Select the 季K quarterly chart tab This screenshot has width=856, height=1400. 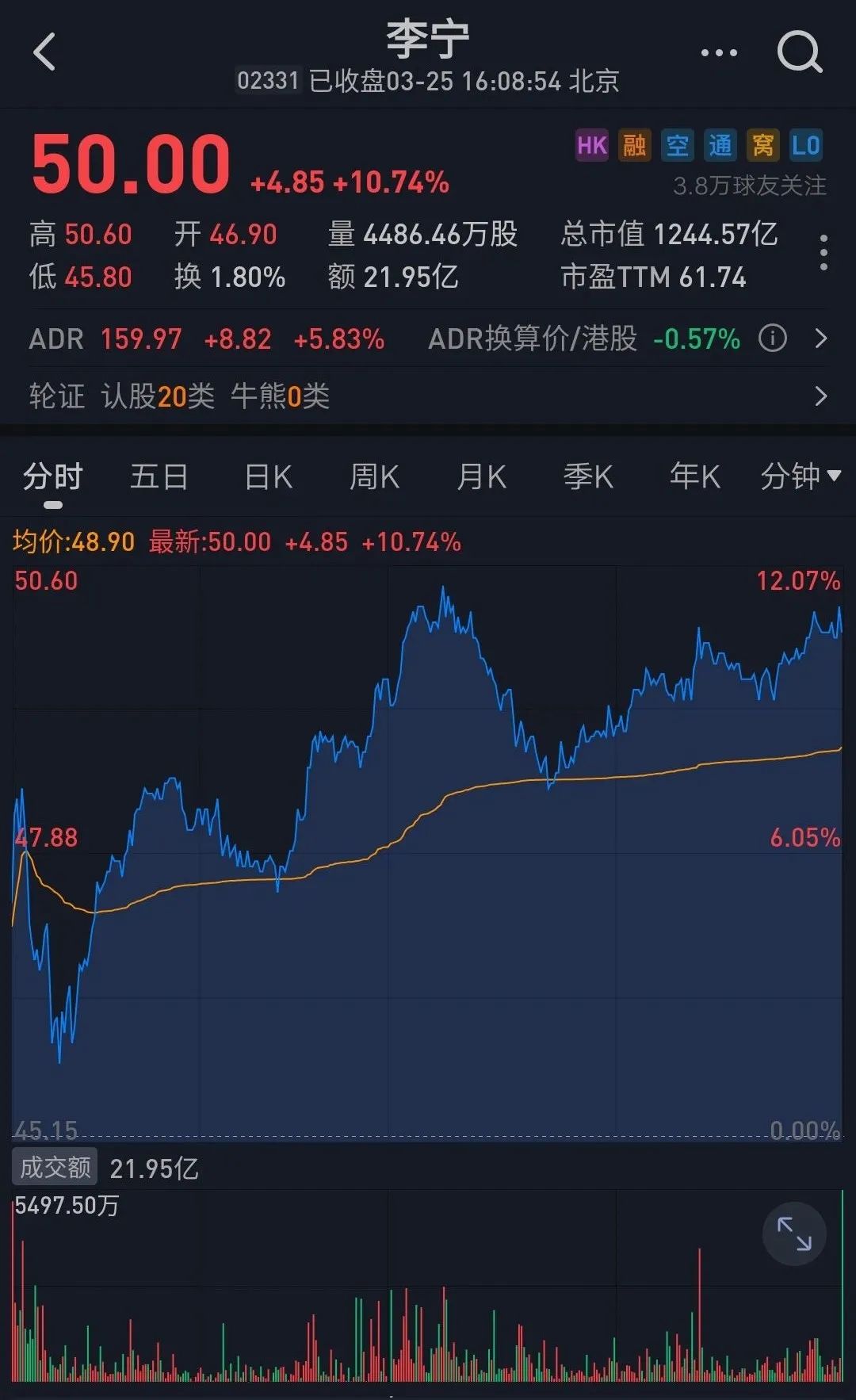[x=588, y=477]
